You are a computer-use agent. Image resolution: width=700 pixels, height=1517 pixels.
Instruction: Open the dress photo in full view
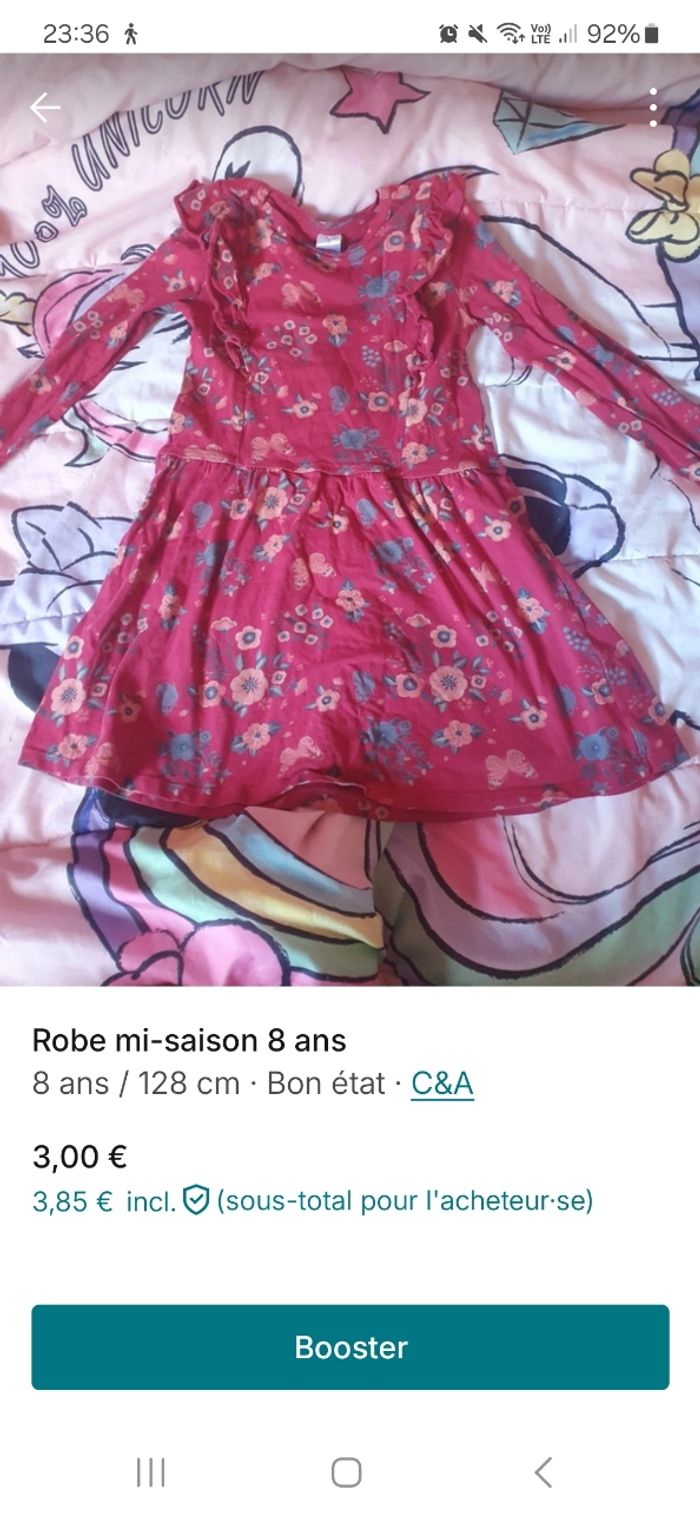click(x=350, y=520)
